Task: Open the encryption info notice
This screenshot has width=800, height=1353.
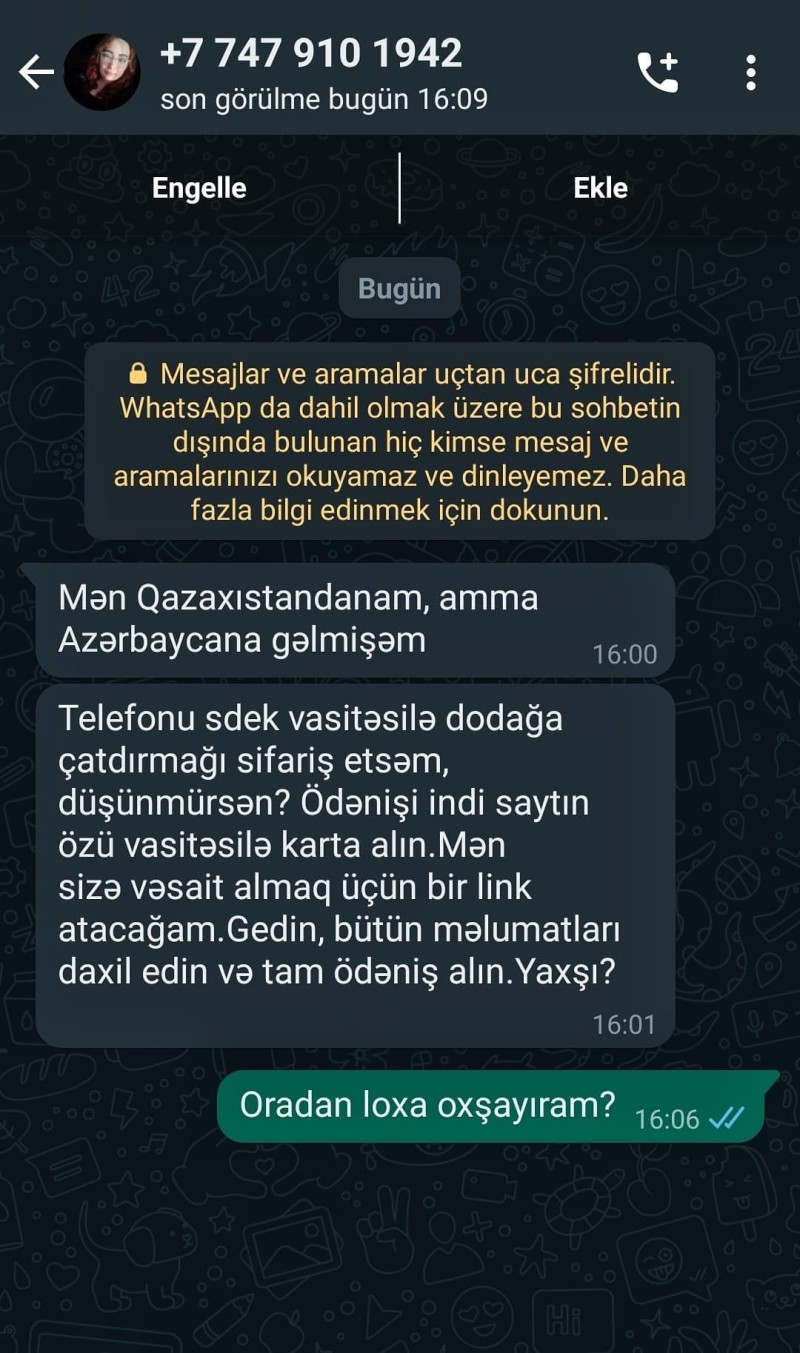Action: [399, 442]
